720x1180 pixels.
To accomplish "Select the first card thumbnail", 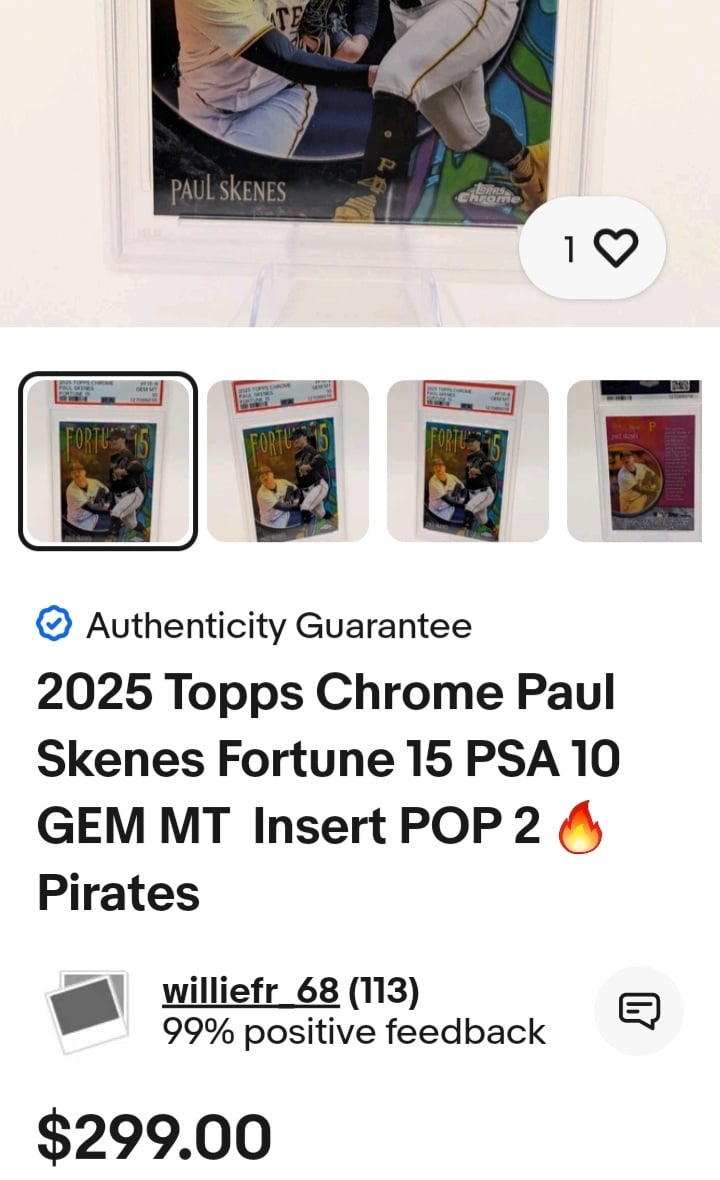I will 108,461.
